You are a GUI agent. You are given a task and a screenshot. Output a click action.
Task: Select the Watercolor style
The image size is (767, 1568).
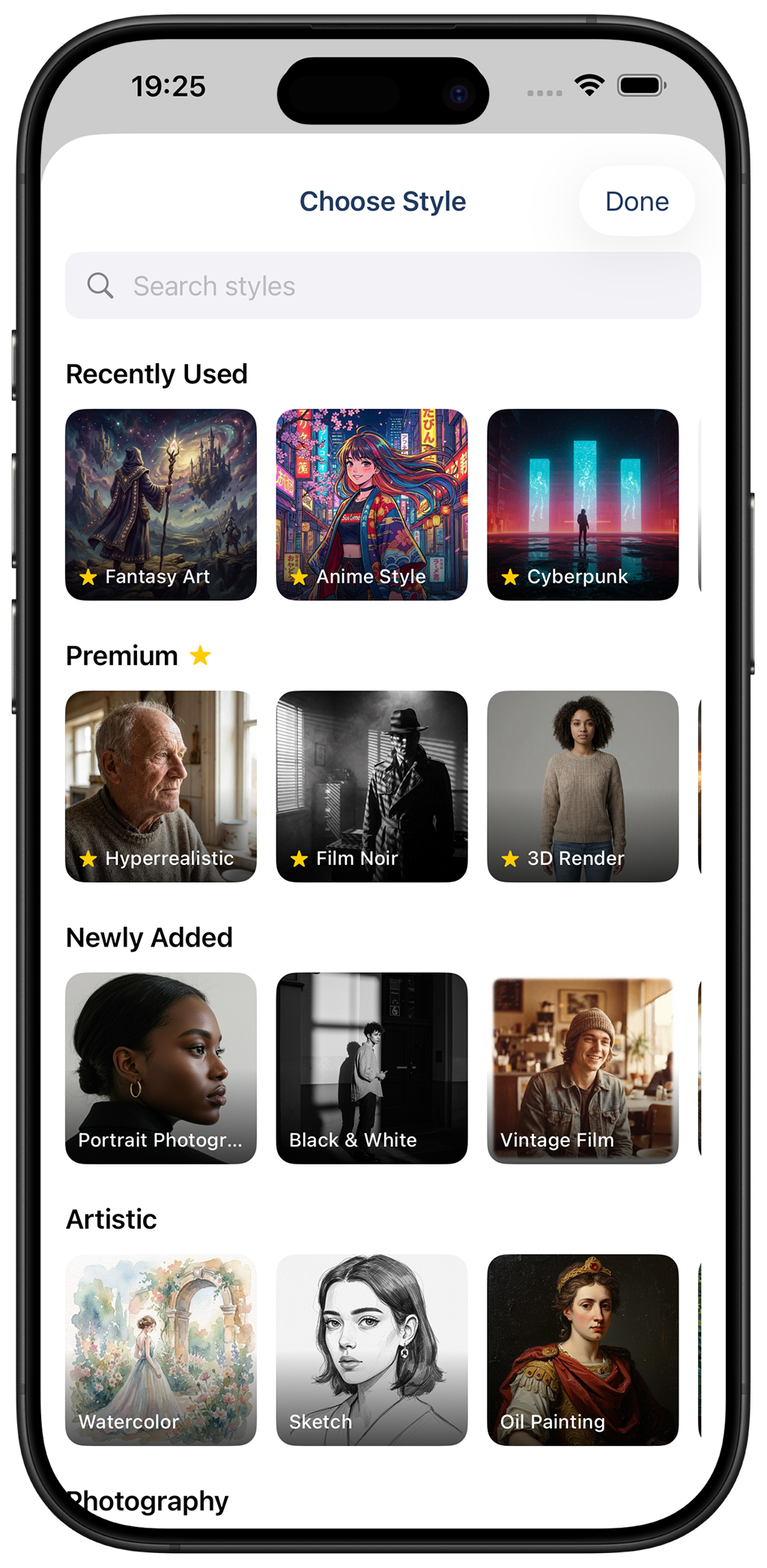coord(161,1349)
